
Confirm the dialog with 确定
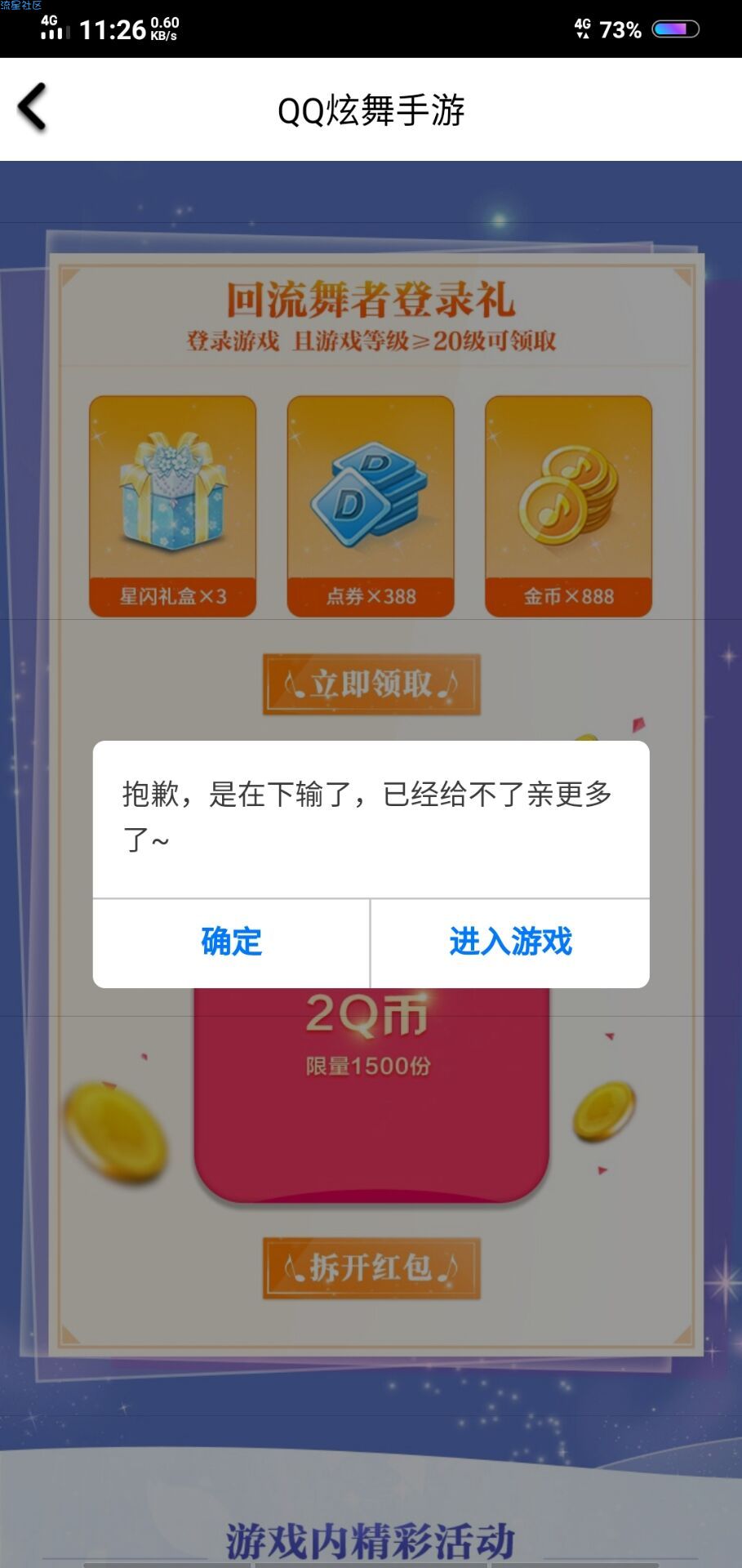tap(231, 942)
